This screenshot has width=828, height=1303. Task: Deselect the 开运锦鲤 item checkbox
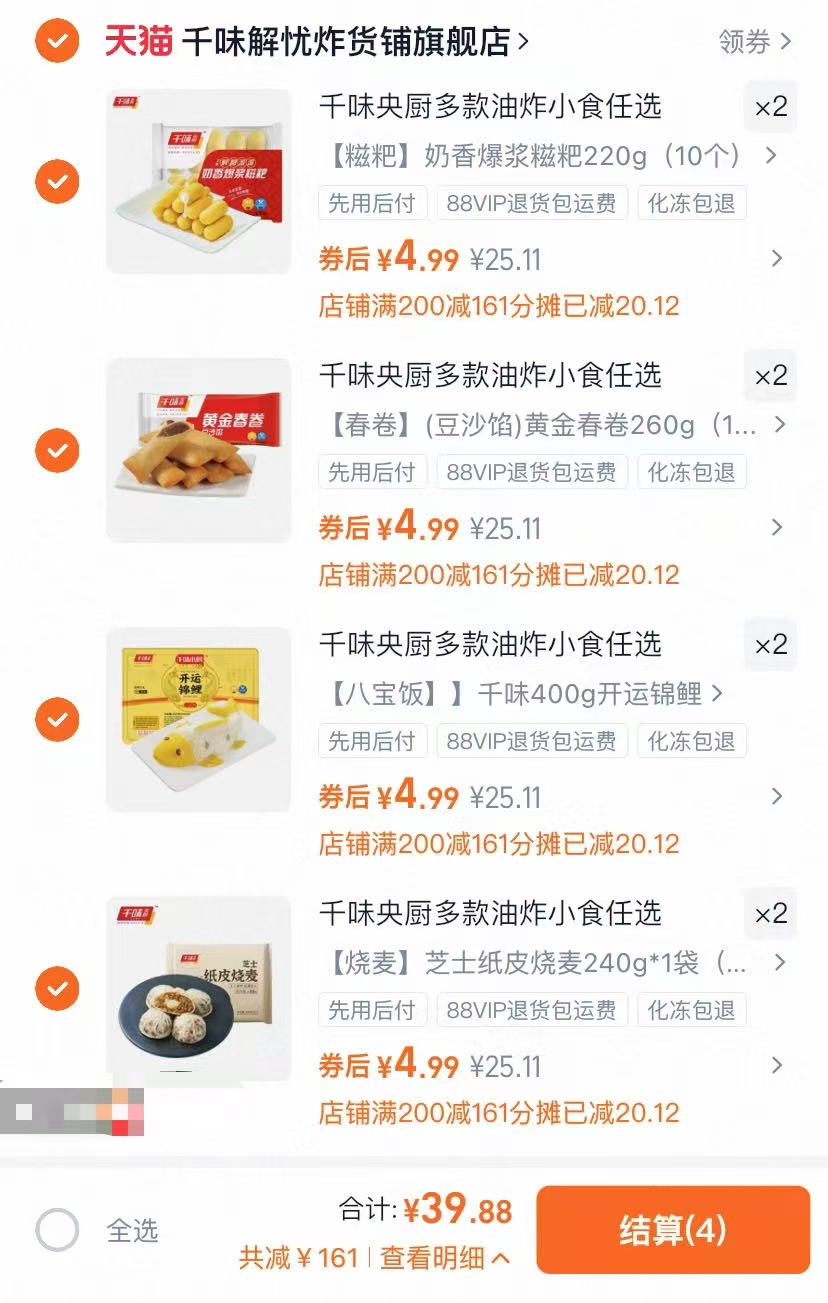point(57,720)
